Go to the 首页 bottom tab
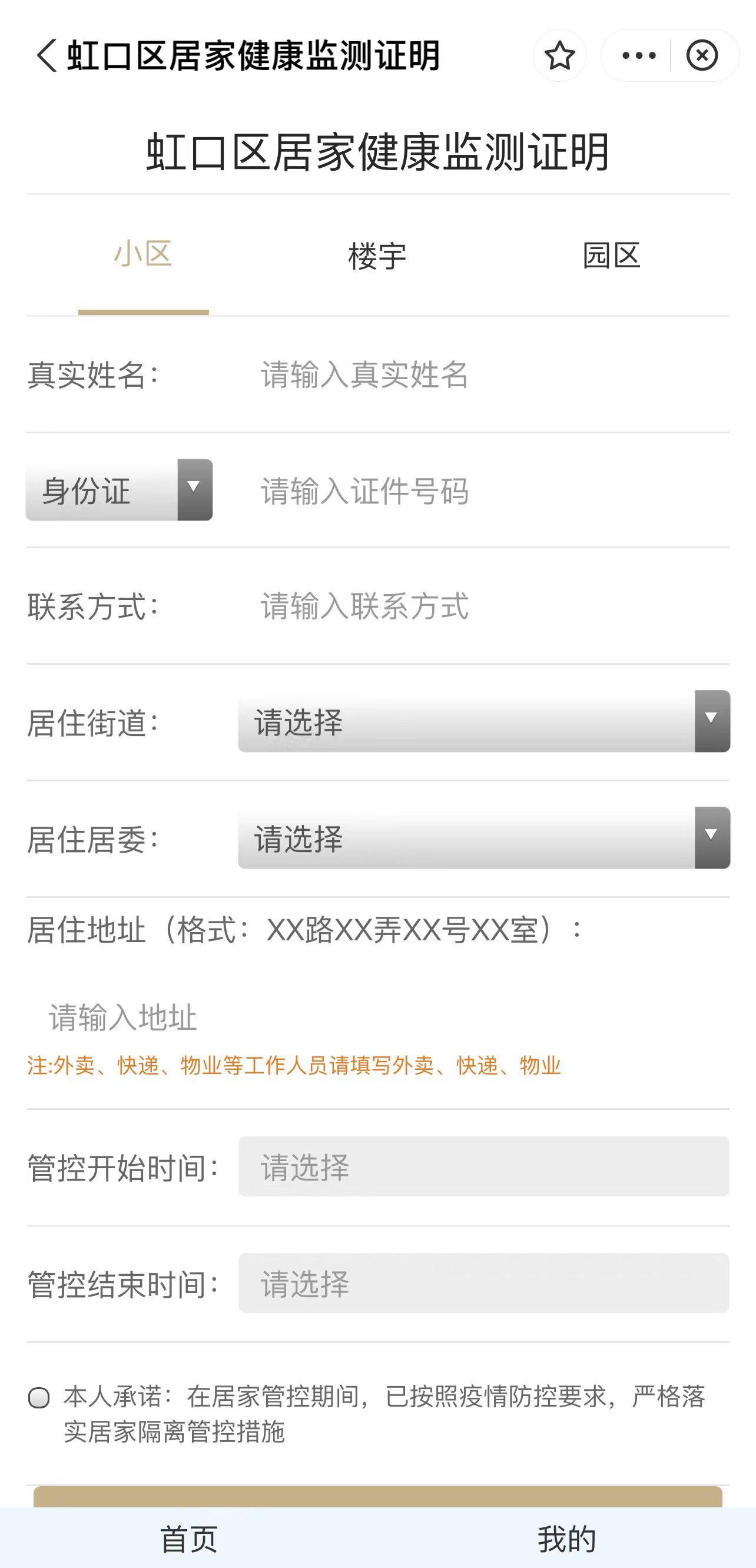Viewport: 756px width, 1568px height. point(188,1539)
